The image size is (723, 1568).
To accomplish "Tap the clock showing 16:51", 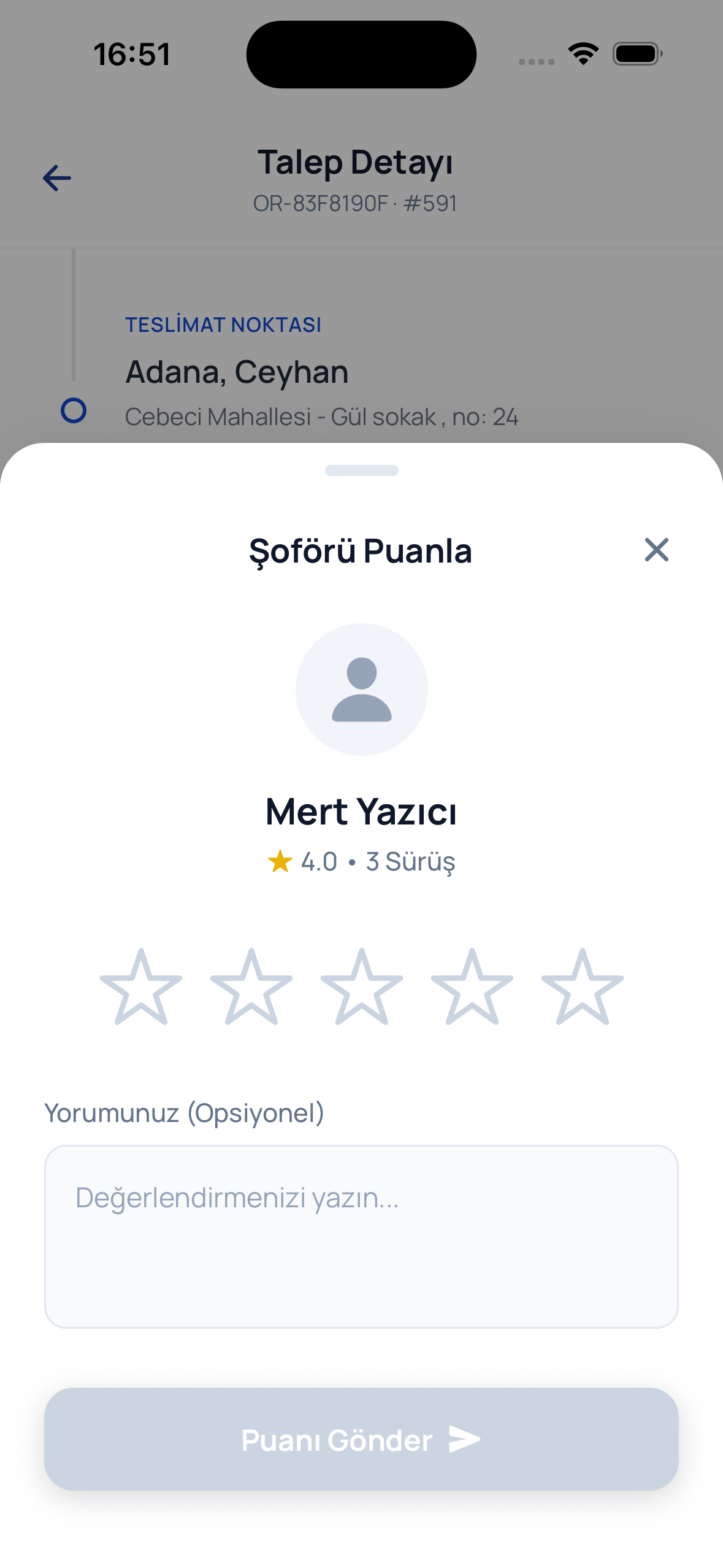I will point(131,54).
